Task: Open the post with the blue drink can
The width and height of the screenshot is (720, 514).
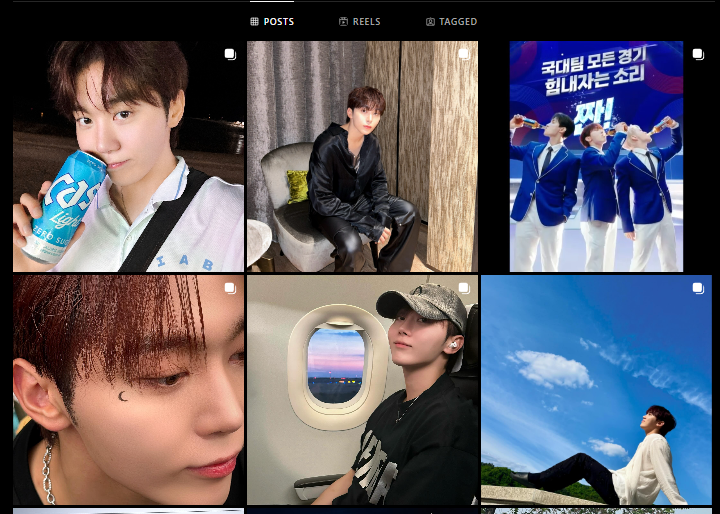Action: pos(128,156)
